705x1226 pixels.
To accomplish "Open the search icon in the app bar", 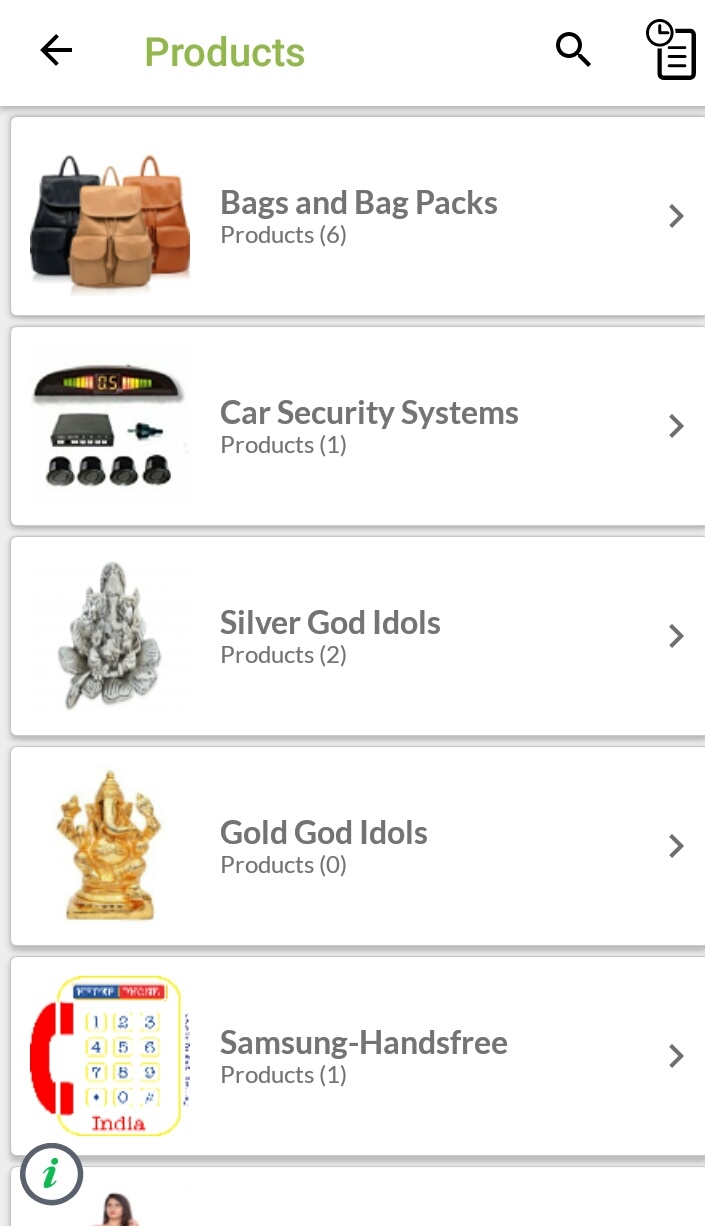I will coord(573,50).
